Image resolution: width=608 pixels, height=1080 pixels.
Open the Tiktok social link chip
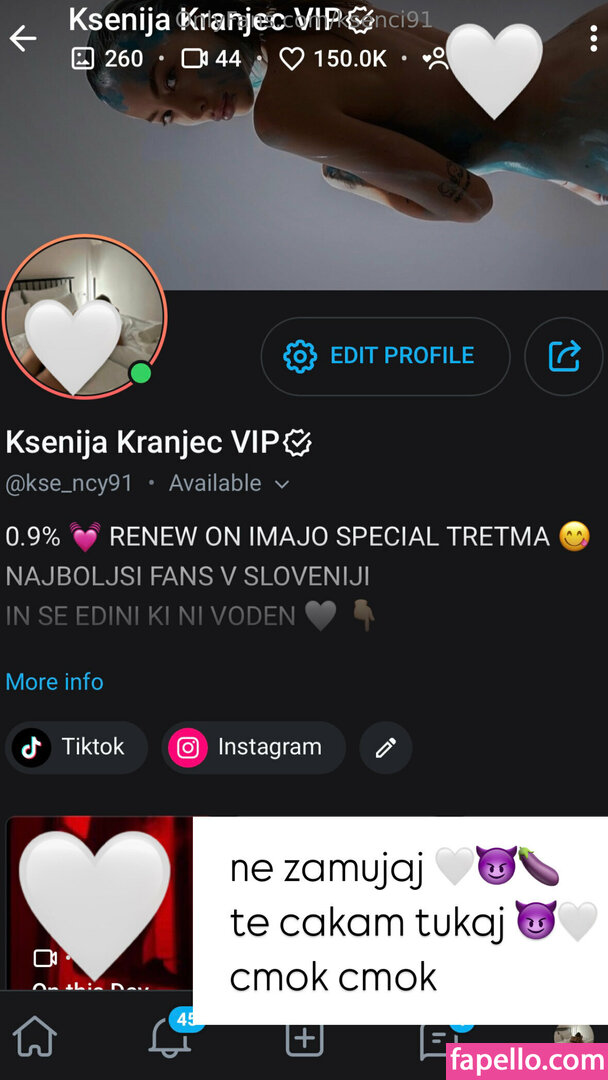tap(75, 748)
